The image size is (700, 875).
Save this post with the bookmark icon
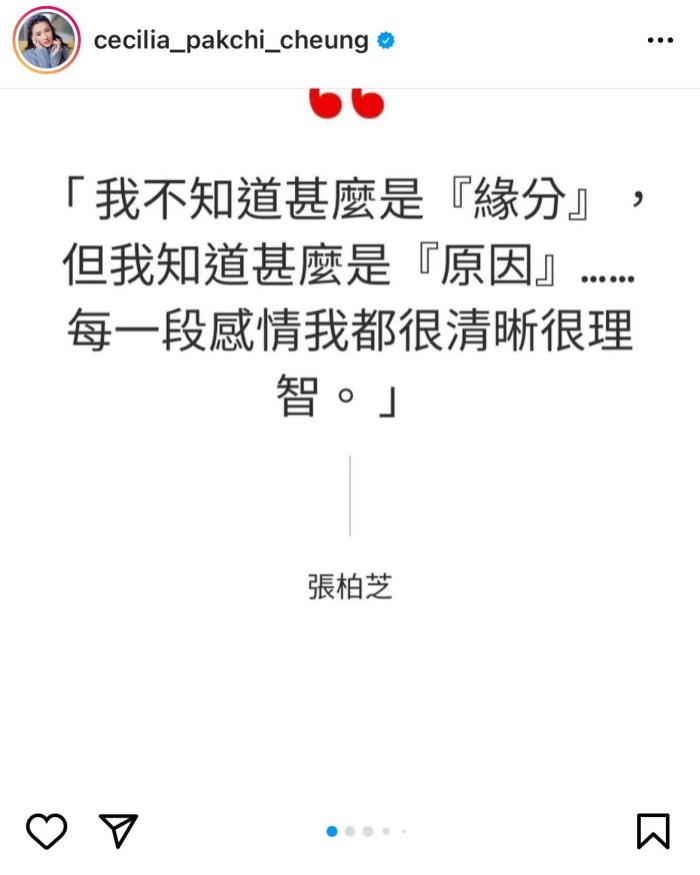pyautogui.click(x=653, y=831)
